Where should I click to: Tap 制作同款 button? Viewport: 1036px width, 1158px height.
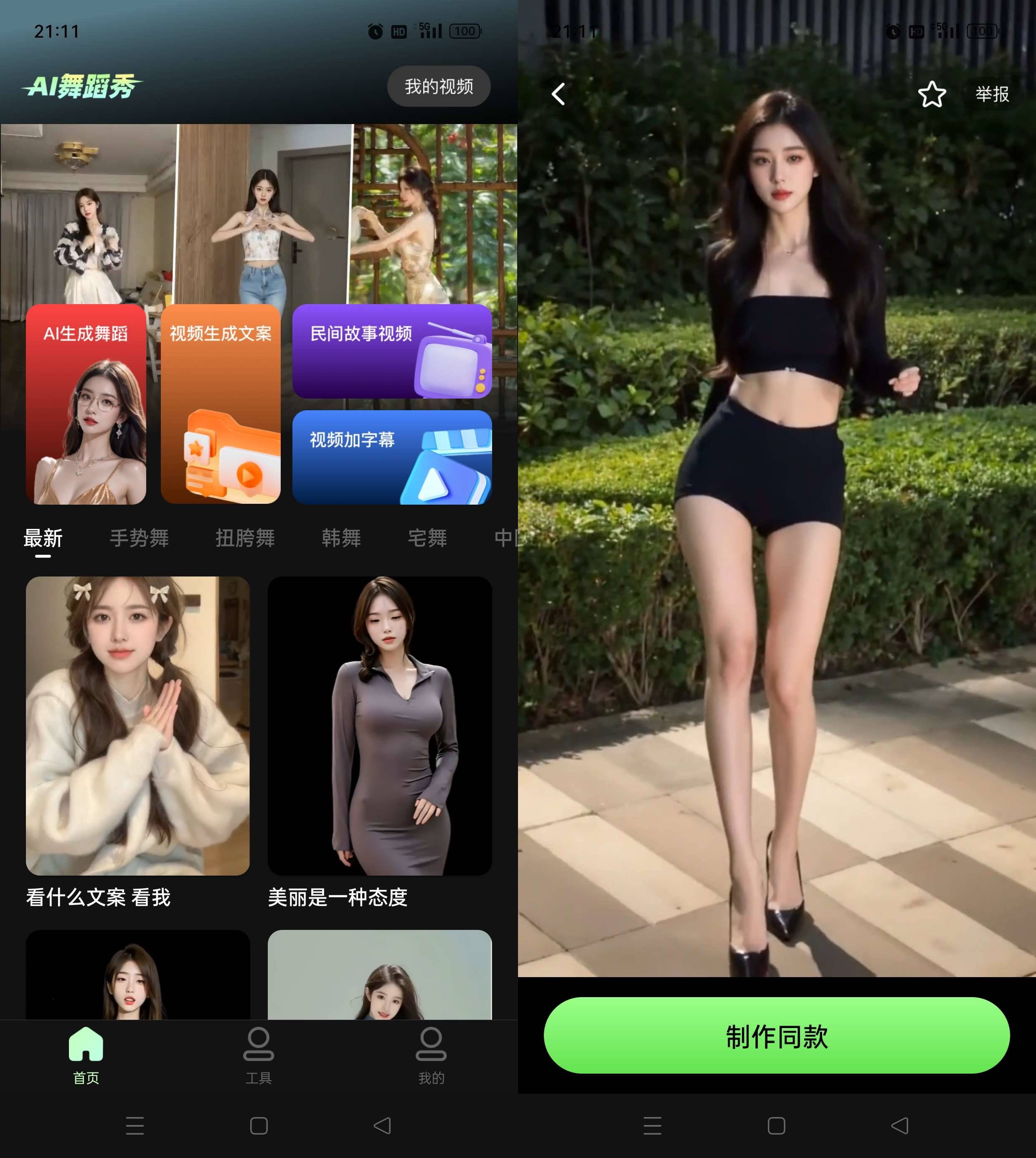pyautogui.click(x=777, y=1036)
